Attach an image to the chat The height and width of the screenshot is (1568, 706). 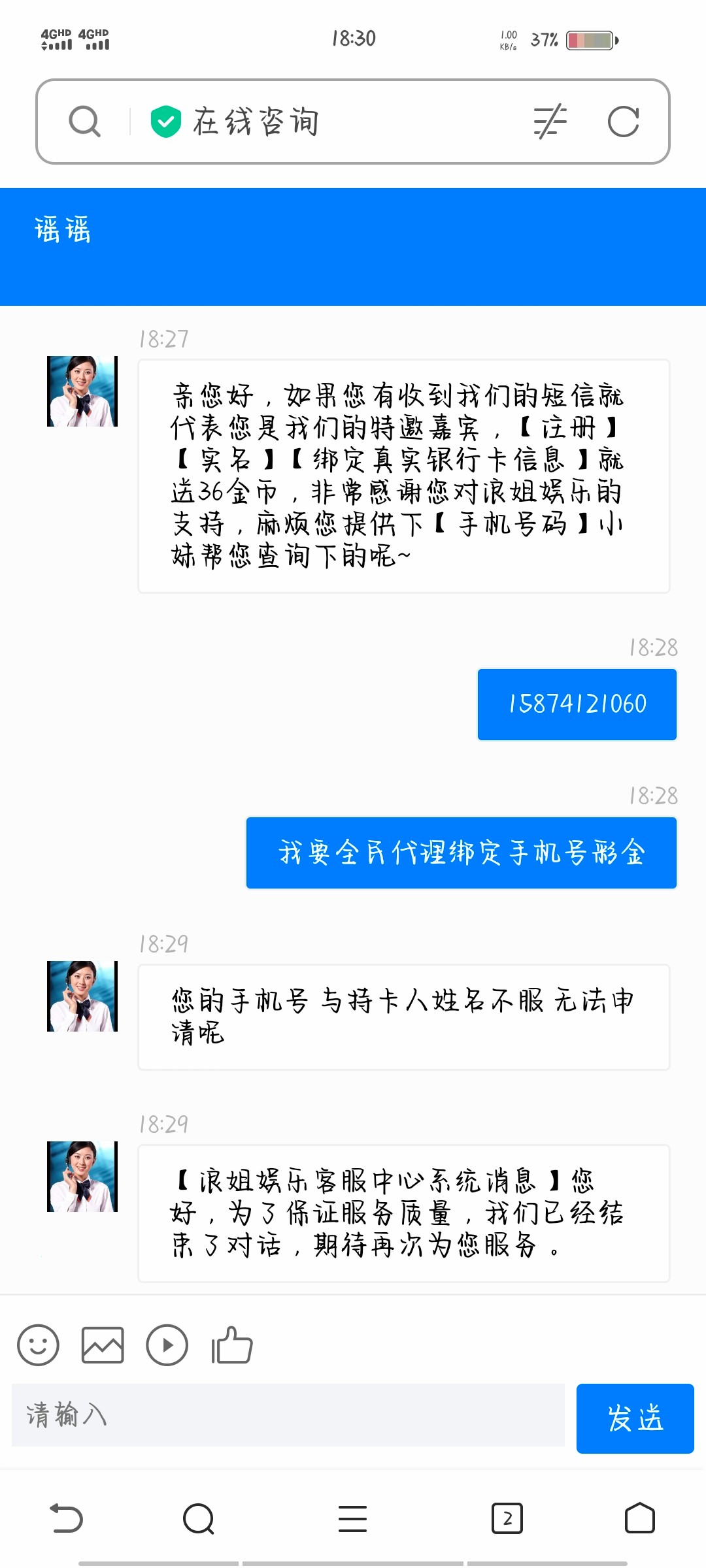(x=103, y=1345)
